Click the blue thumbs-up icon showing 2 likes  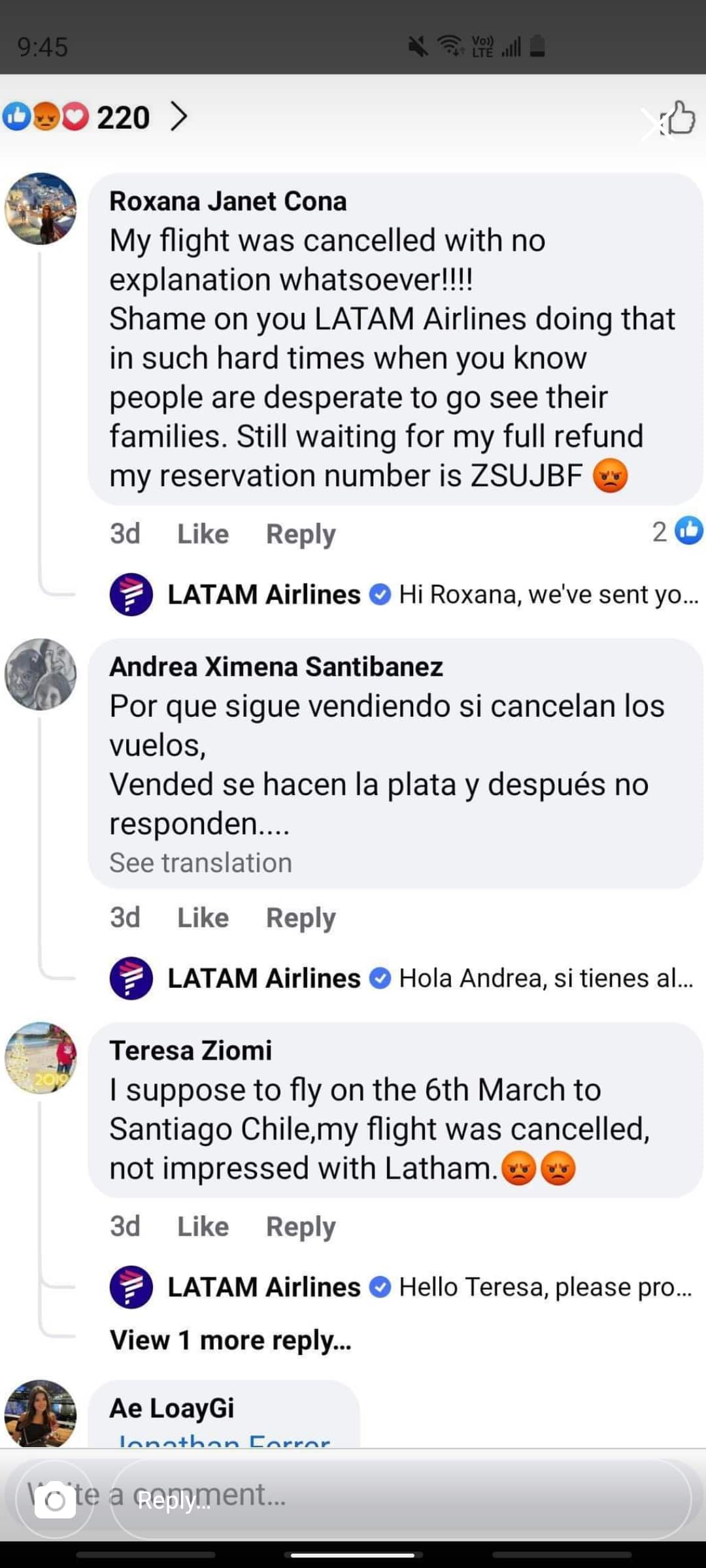pos(688,532)
